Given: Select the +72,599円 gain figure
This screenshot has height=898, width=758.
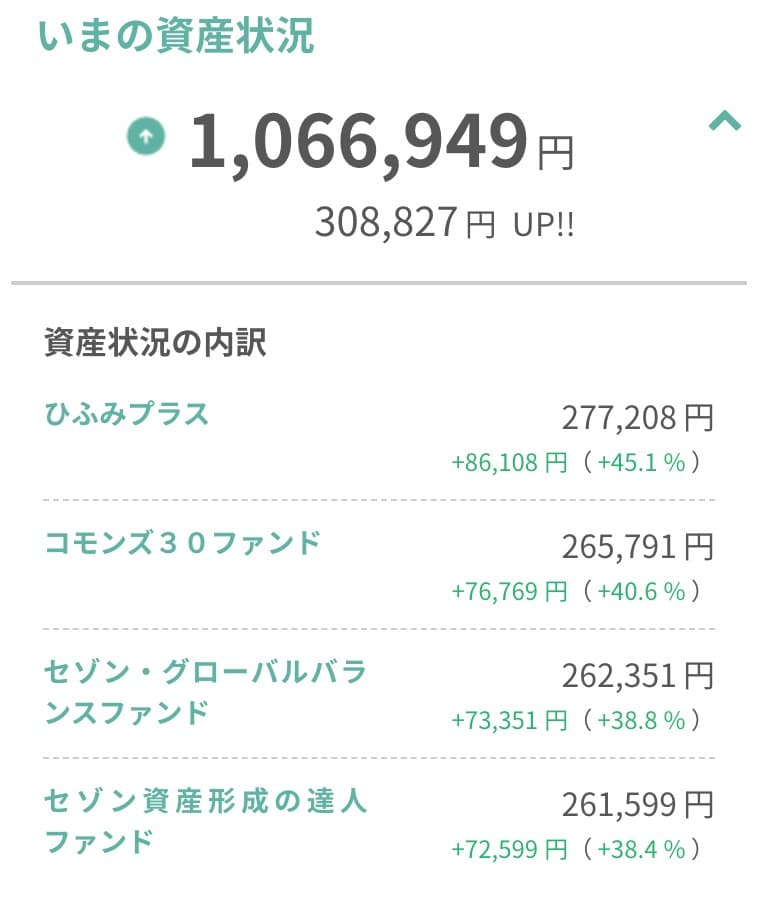Looking at the screenshot, I should click(504, 851).
